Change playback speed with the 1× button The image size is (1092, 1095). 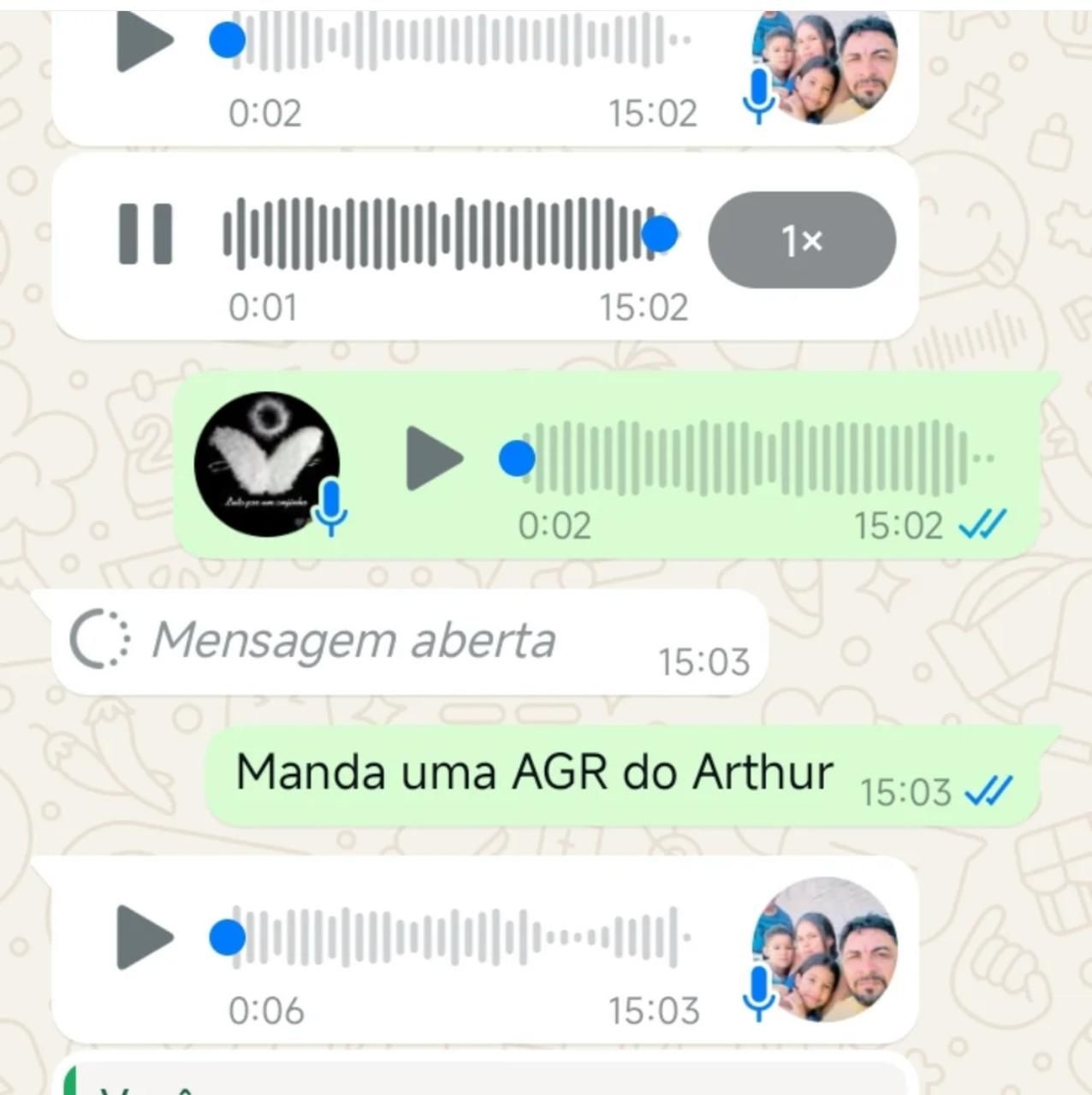point(801,240)
